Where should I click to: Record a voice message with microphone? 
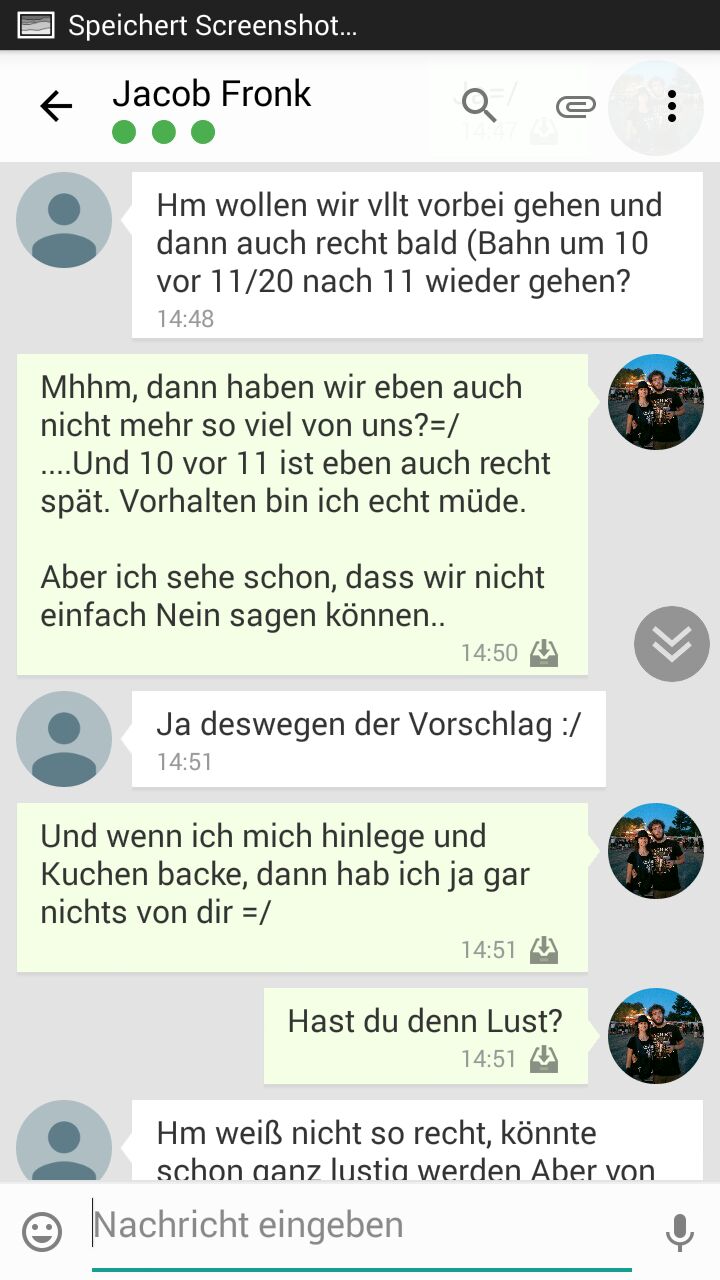(x=679, y=1232)
